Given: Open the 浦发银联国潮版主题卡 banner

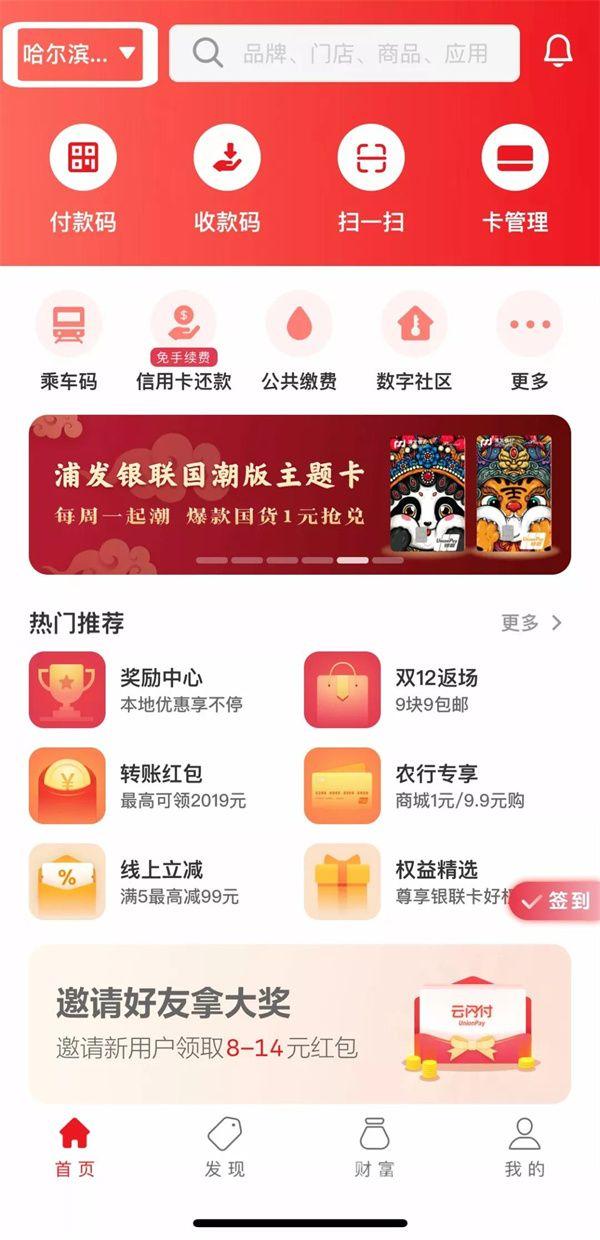Looking at the screenshot, I should click(x=300, y=495).
